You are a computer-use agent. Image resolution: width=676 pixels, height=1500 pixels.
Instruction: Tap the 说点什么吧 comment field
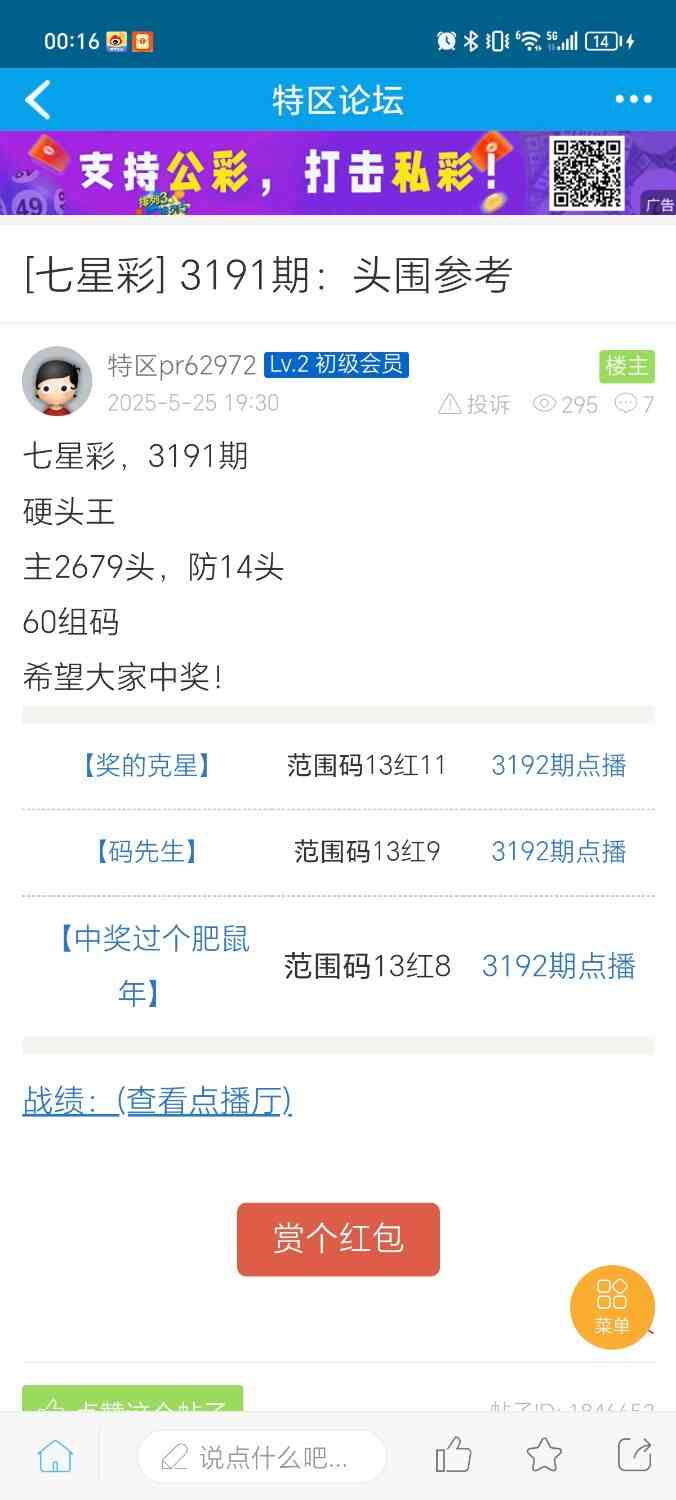tap(262, 1456)
